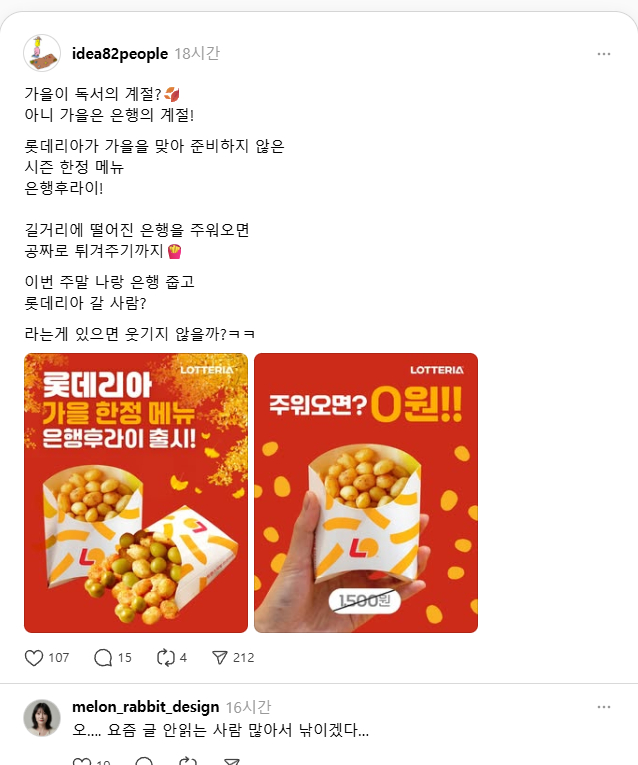Screen dimensions: 638x765
Task: Open the second image showing 0원
Action: tap(366, 493)
